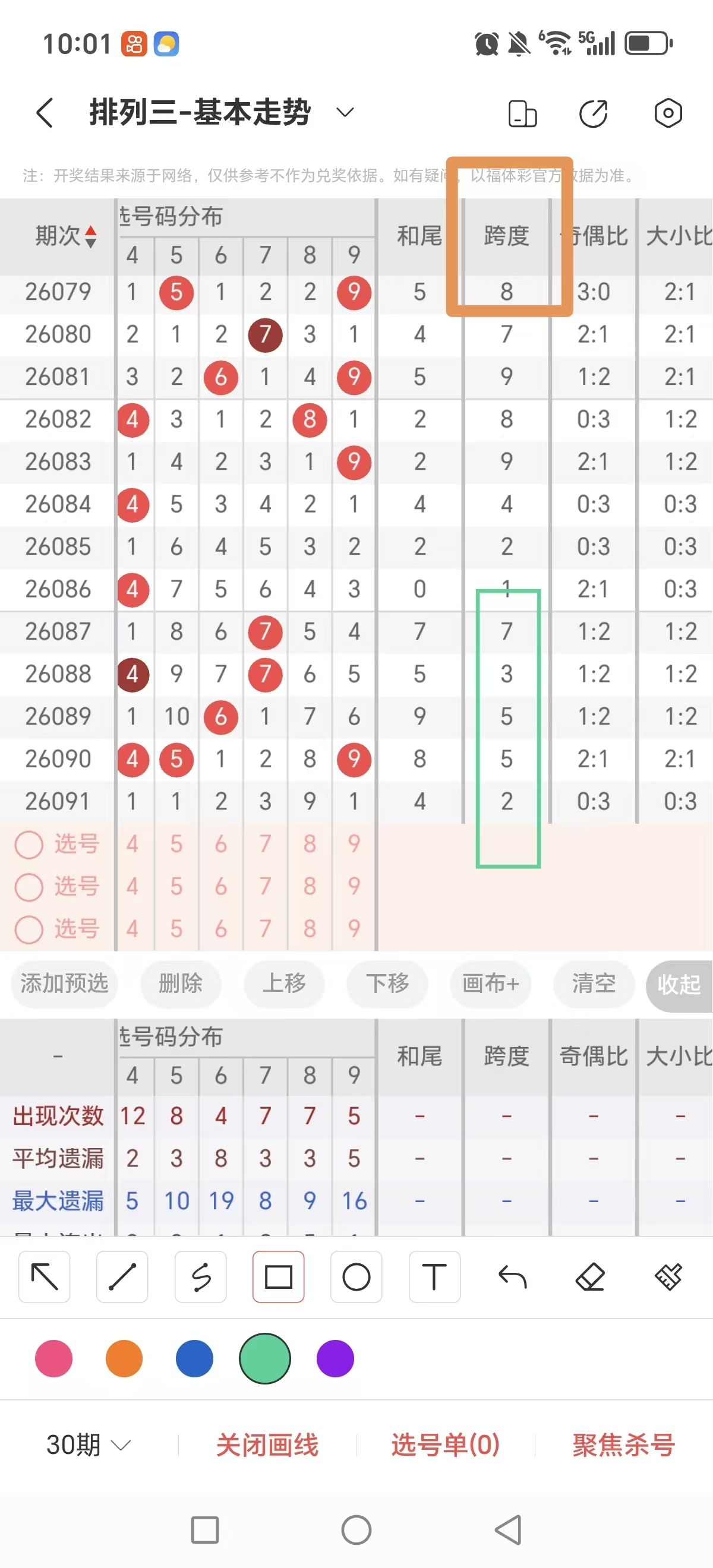The image size is (713, 1568).
Task: Select the arrow pointer tool
Action: [x=44, y=1277]
